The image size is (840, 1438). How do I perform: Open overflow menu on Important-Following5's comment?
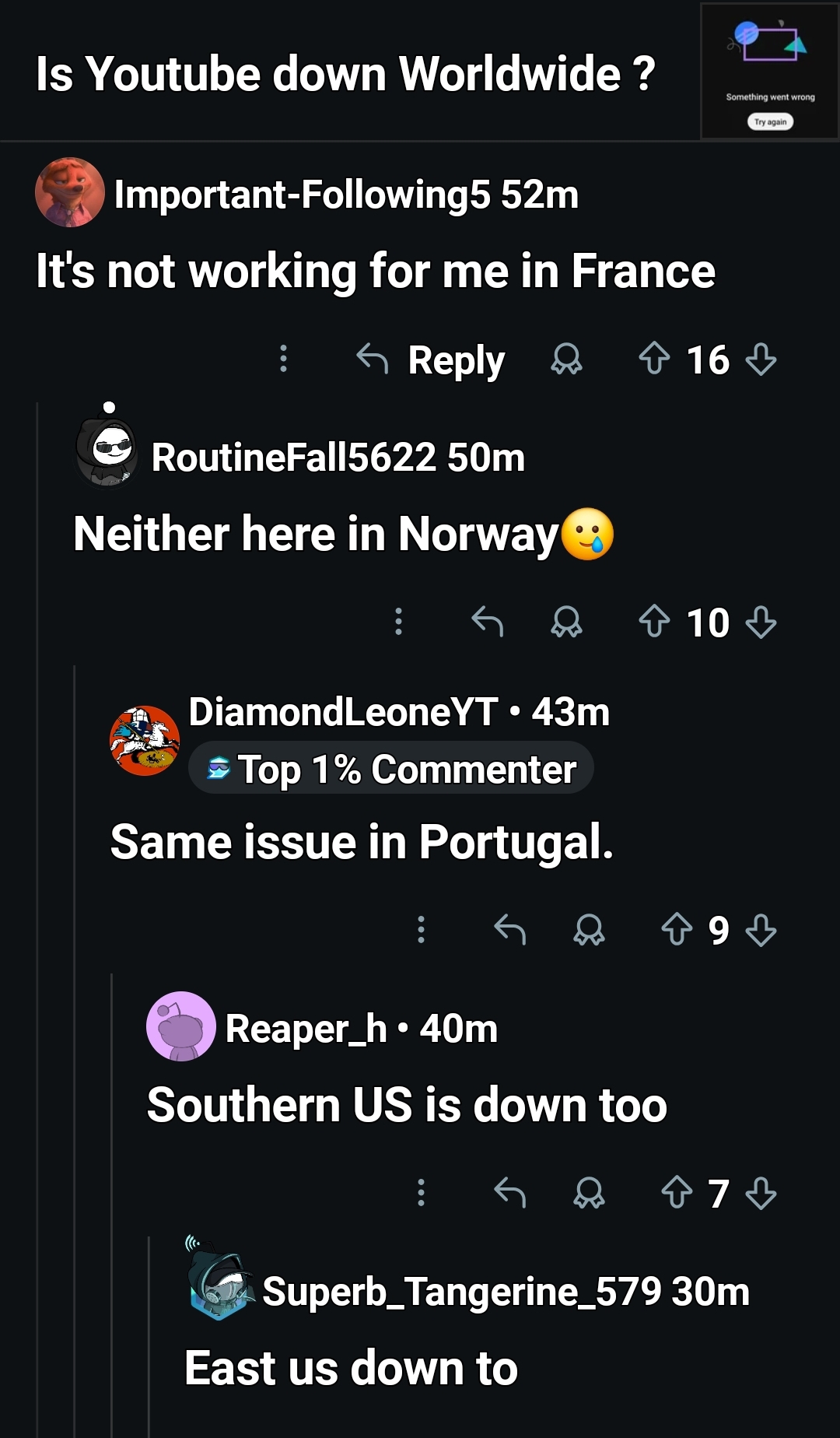point(284,359)
